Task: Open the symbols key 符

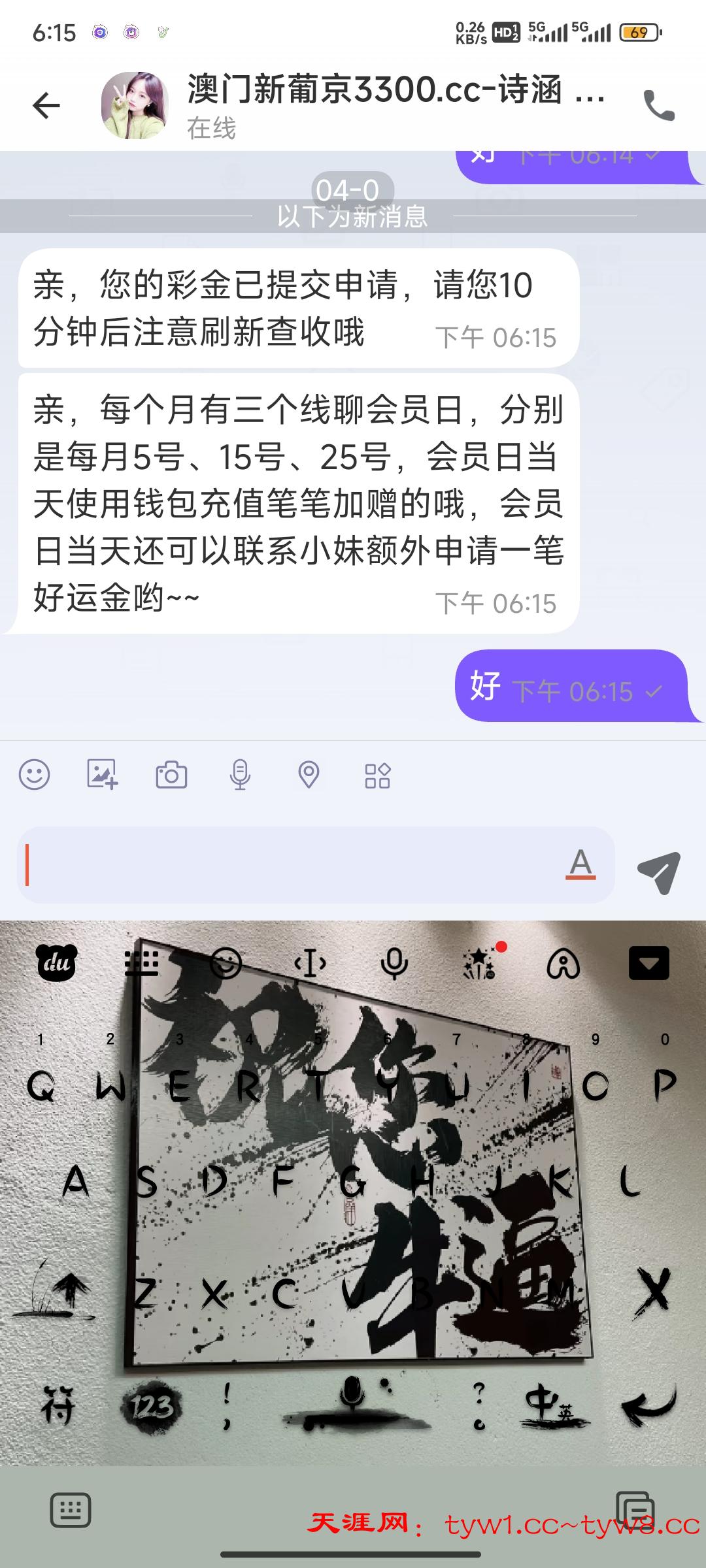Action: 58,1406
